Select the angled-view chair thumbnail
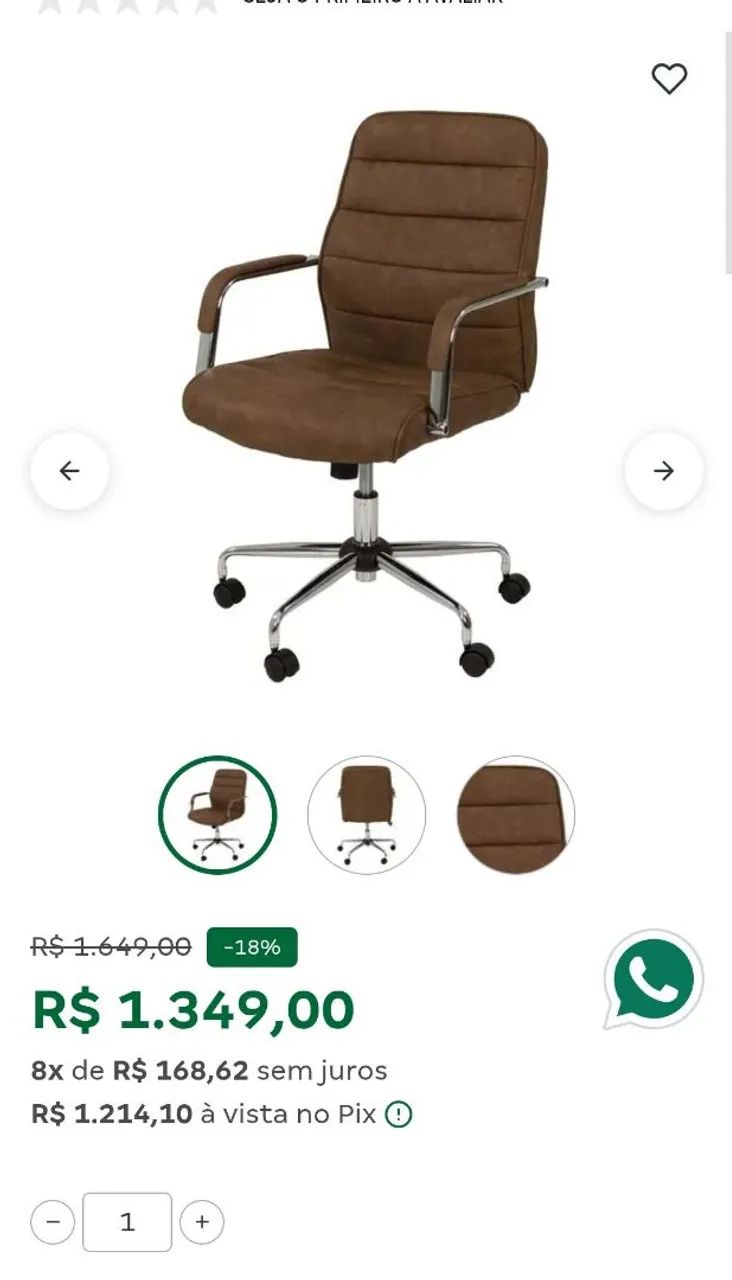The width and height of the screenshot is (732, 1280). point(217,815)
